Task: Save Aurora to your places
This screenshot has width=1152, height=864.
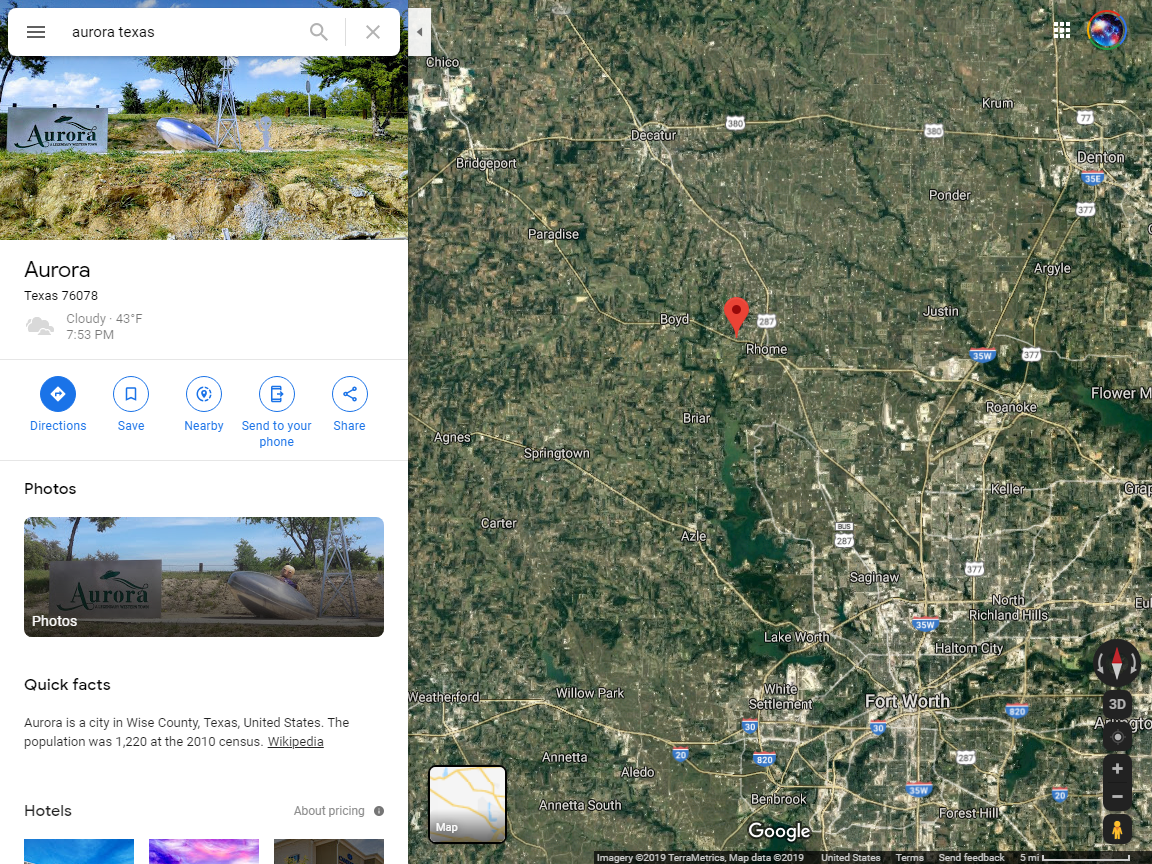Action: pyautogui.click(x=131, y=394)
